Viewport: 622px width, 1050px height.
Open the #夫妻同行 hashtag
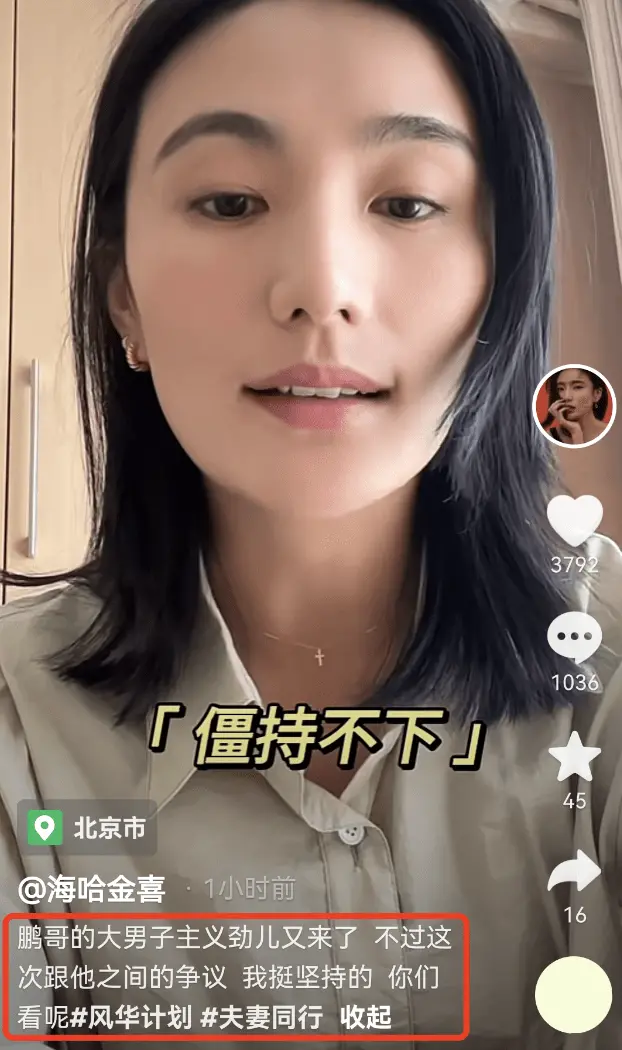(262, 1018)
